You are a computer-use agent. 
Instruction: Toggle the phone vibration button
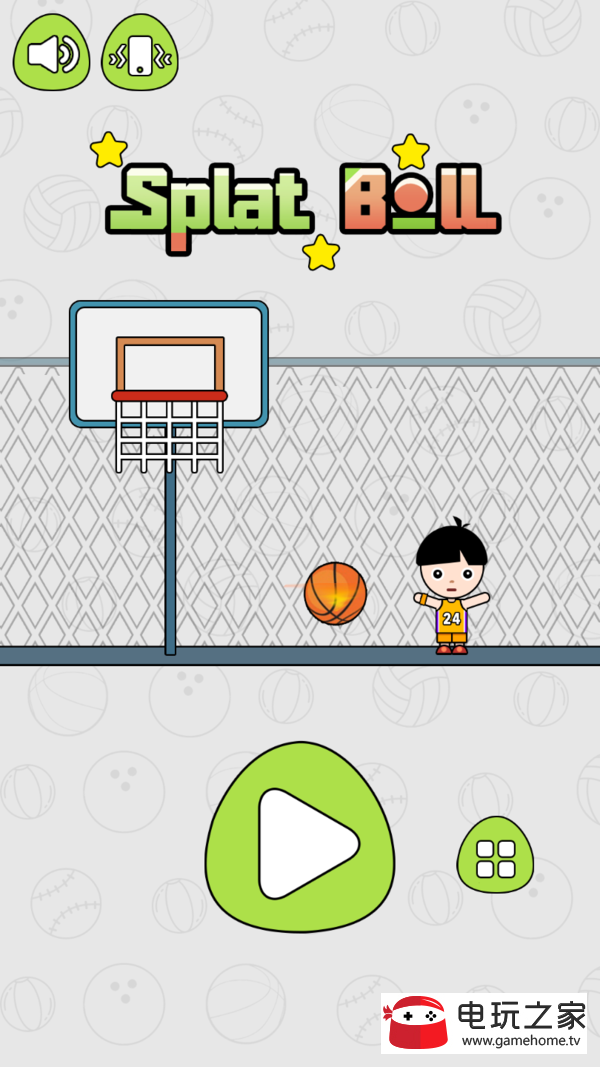[140, 54]
